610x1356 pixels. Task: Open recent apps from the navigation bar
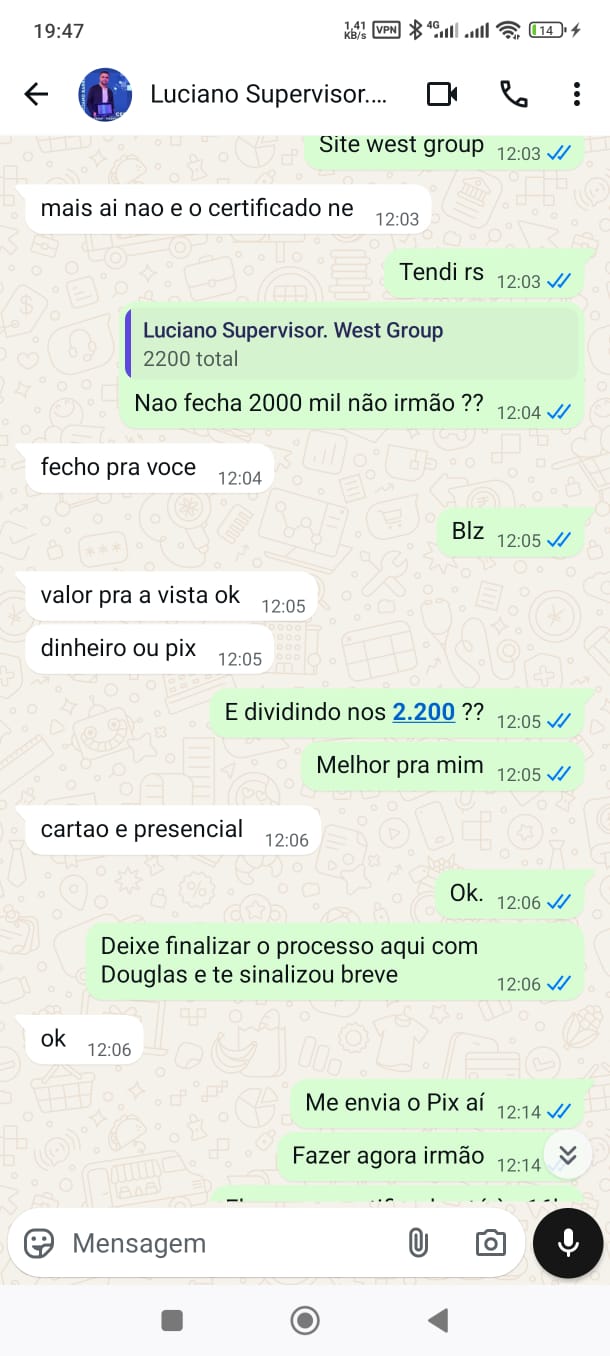(x=172, y=1321)
